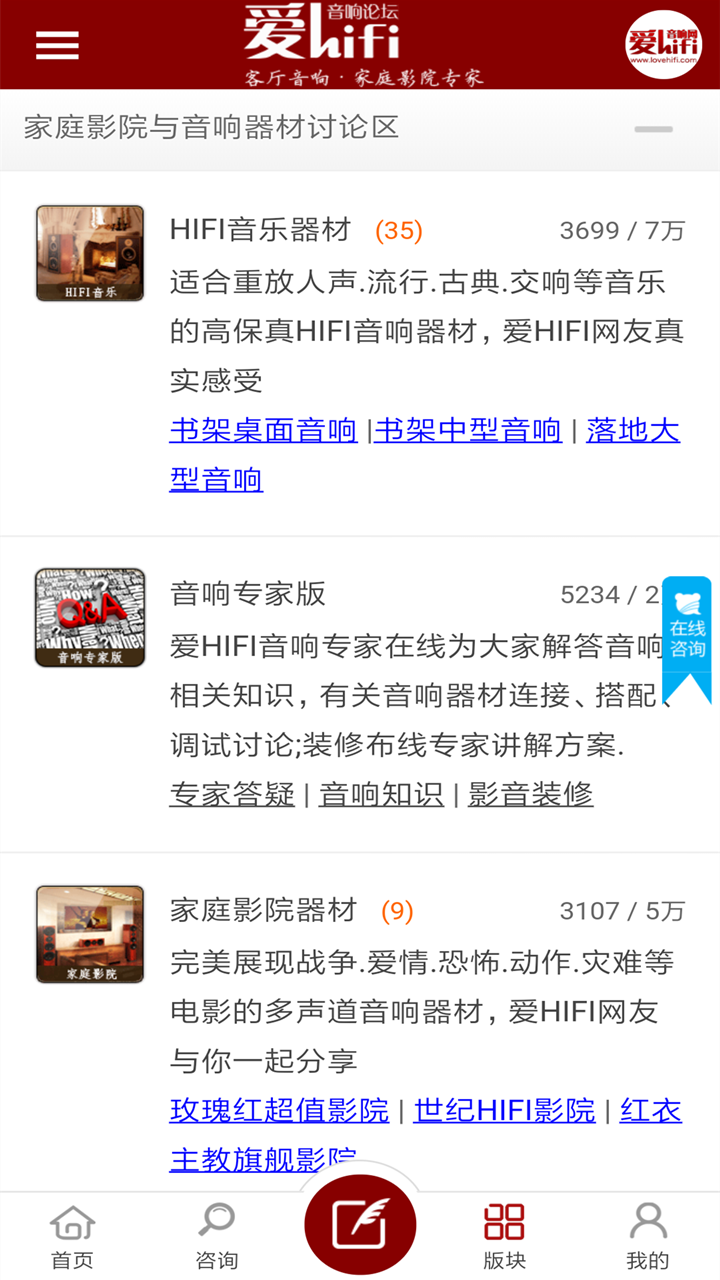Open the 音响知识 link

[379, 794]
